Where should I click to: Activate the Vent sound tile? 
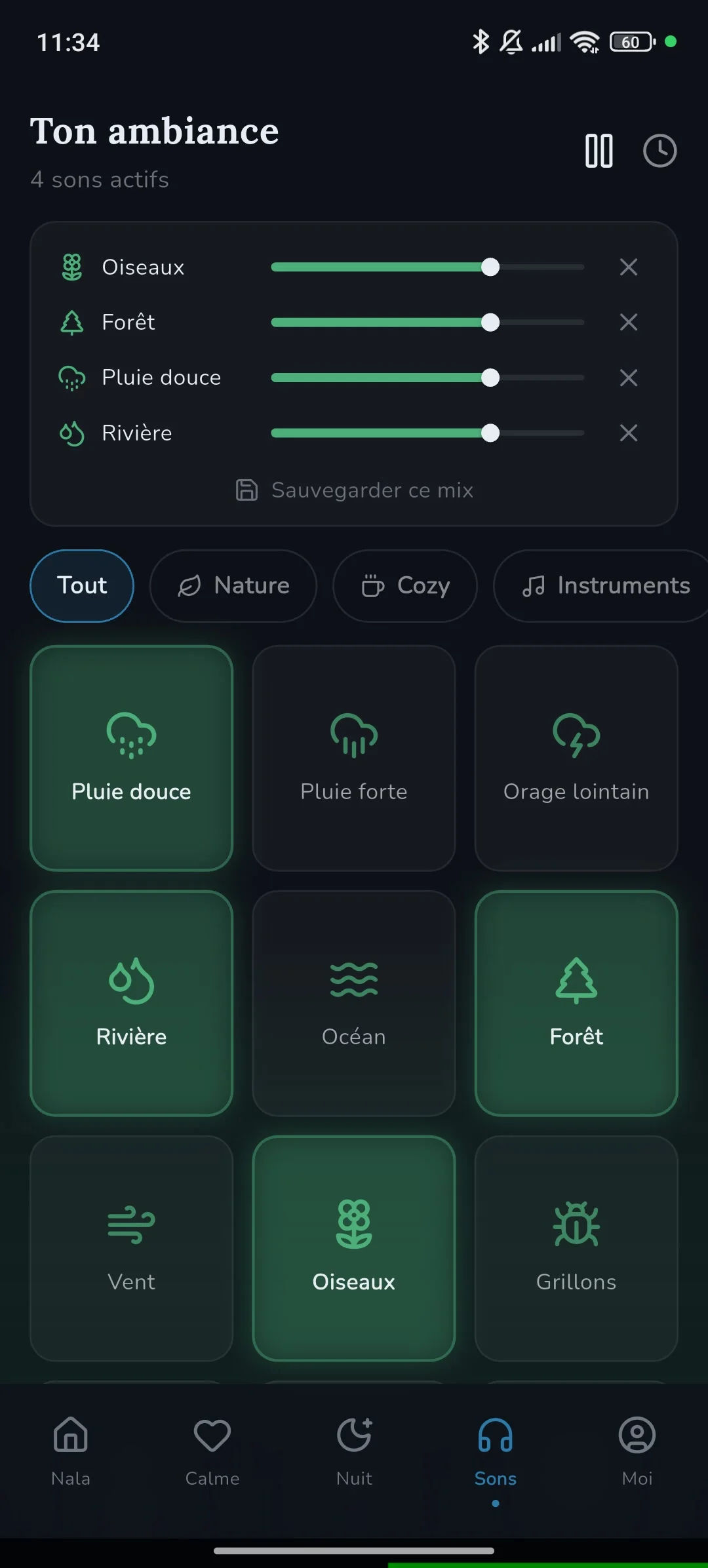(131, 1248)
